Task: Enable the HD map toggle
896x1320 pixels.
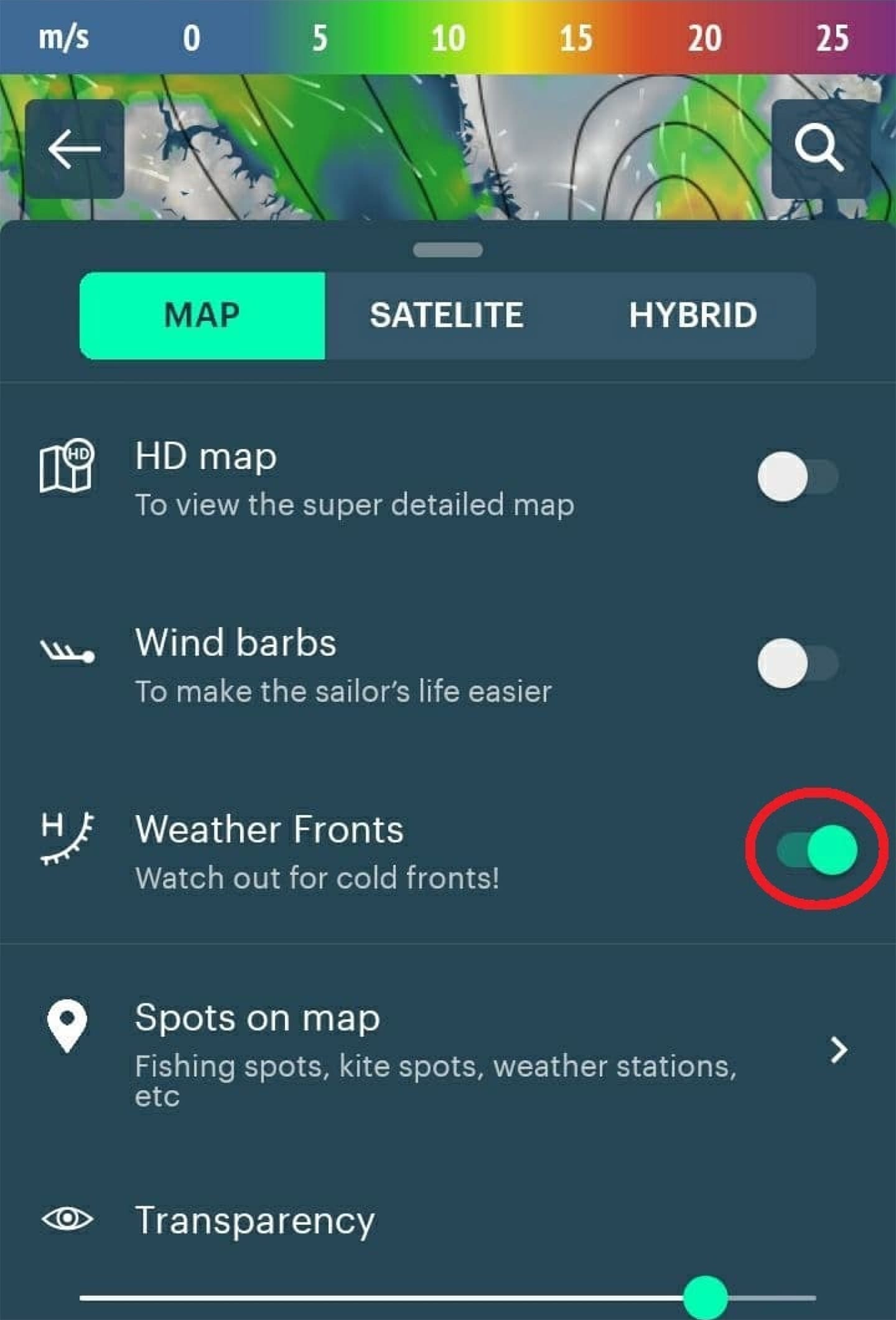Action: [798, 477]
